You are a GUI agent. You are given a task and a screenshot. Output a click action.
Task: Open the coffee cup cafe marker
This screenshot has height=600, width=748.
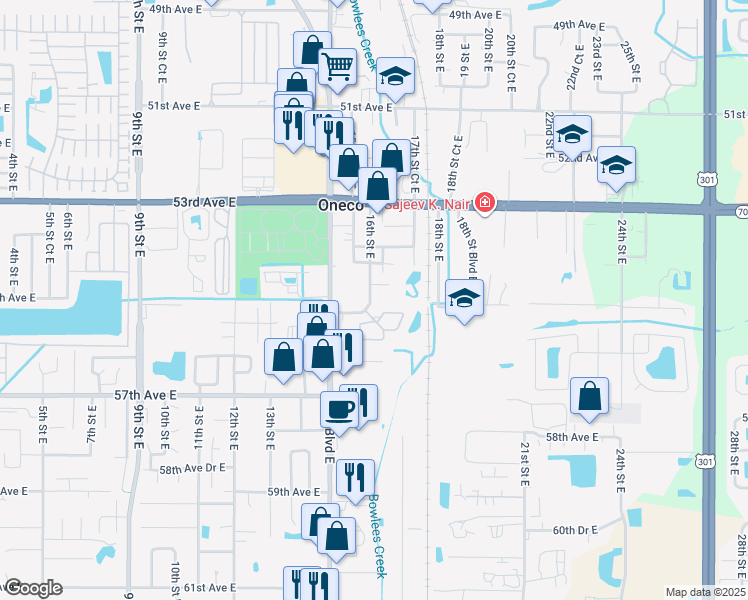point(339,409)
